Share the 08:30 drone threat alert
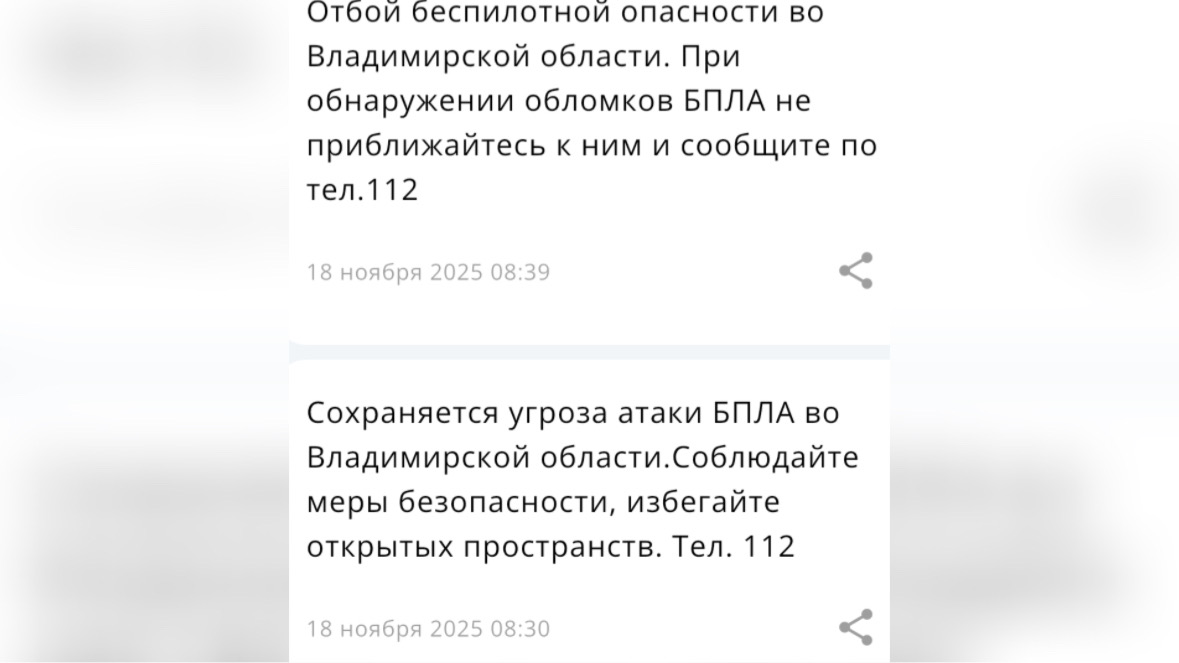 855,628
